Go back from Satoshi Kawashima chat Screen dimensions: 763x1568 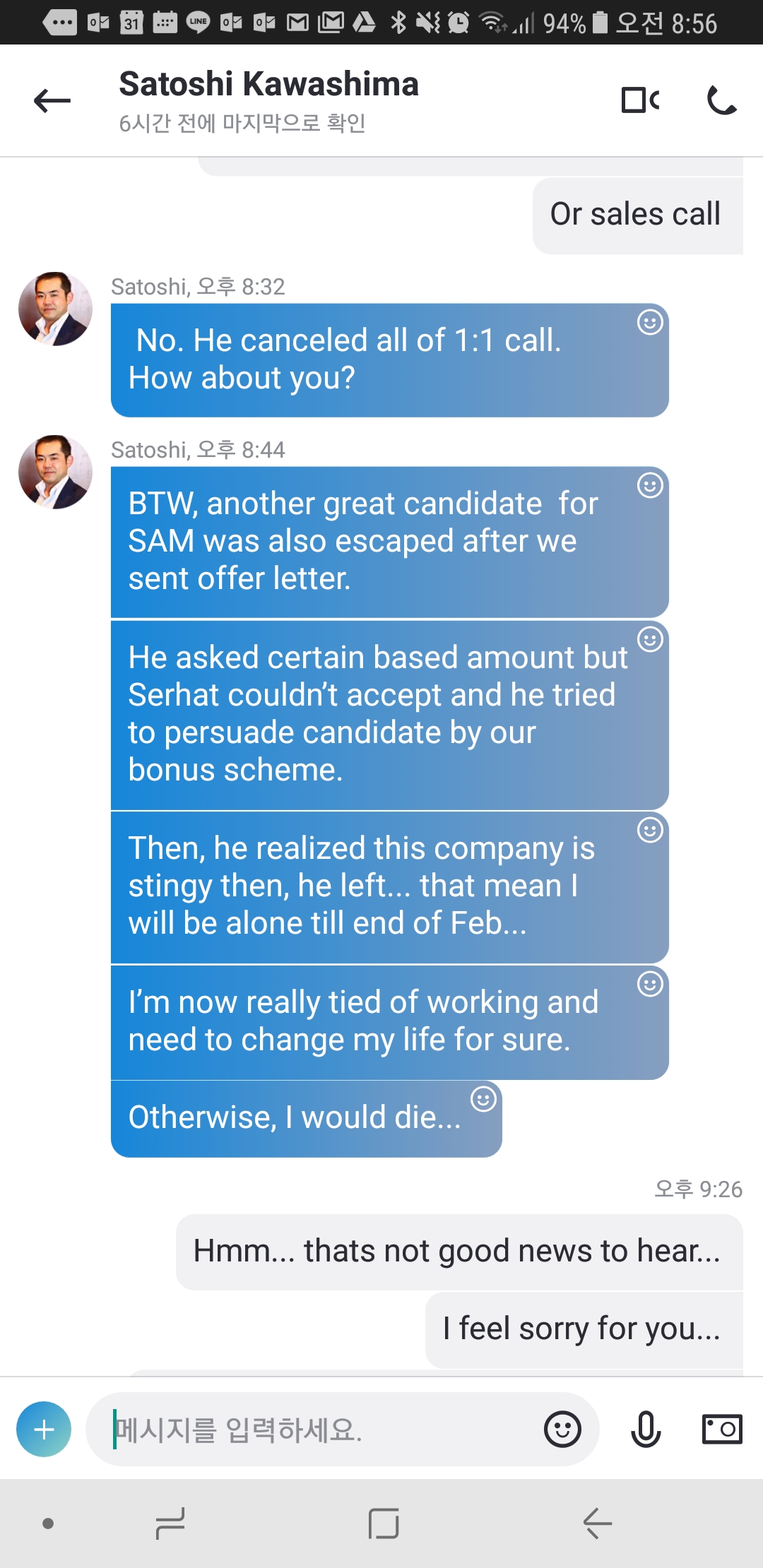tap(52, 101)
